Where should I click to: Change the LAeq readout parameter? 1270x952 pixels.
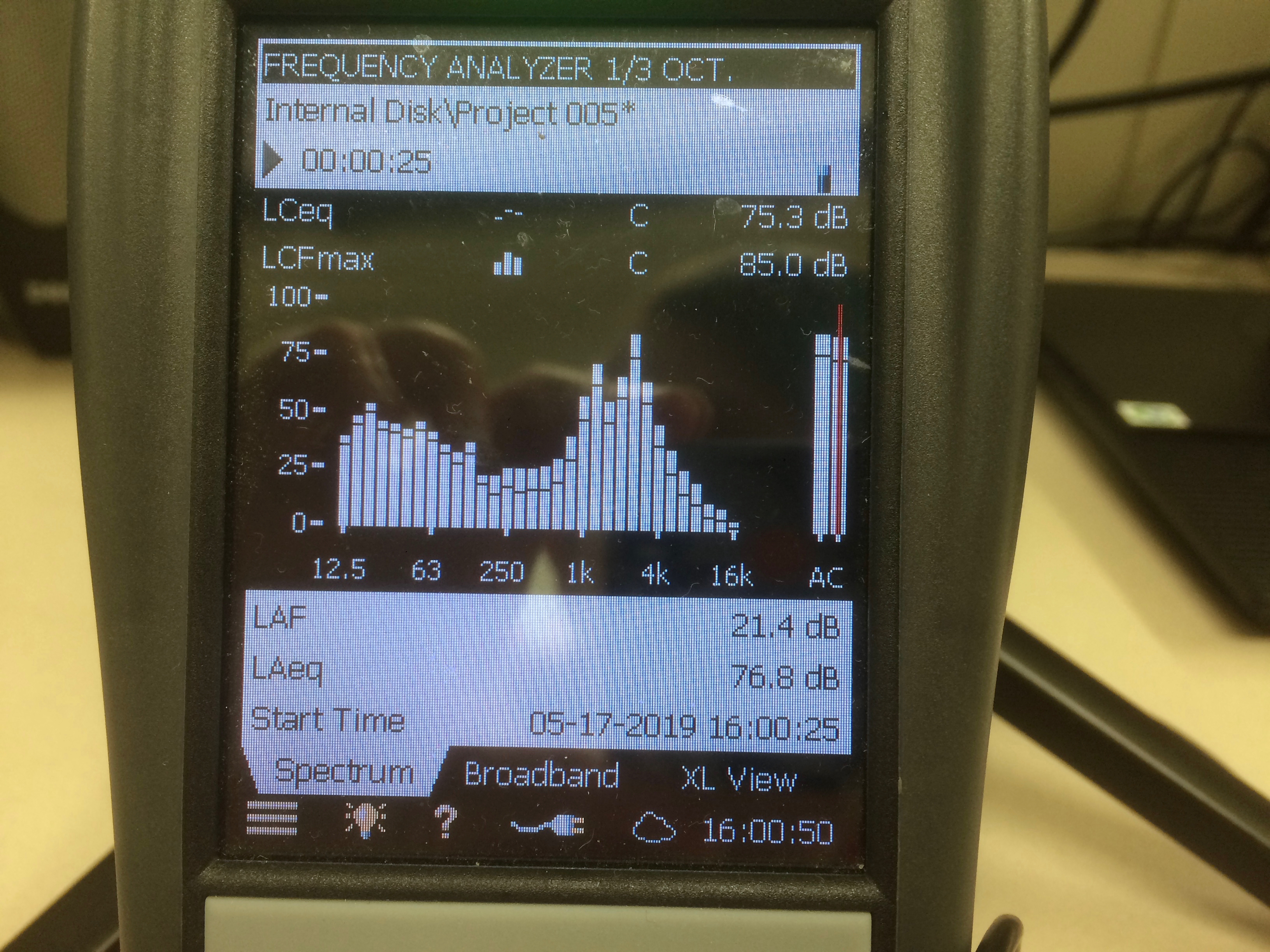pyautogui.click(x=287, y=670)
